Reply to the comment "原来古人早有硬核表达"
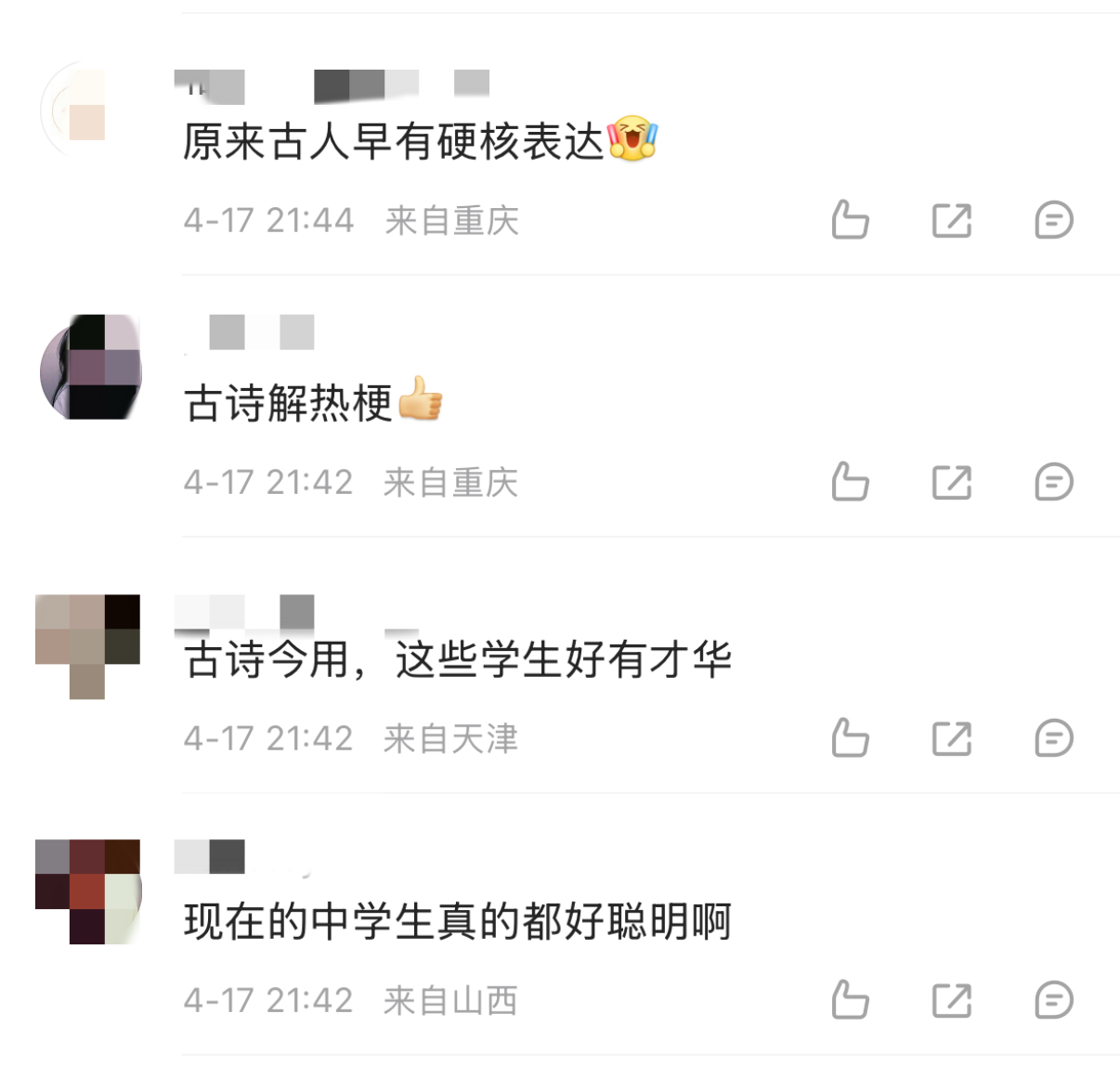Image resolution: width=1120 pixels, height=1066 pixels. tap(1054, 220)
